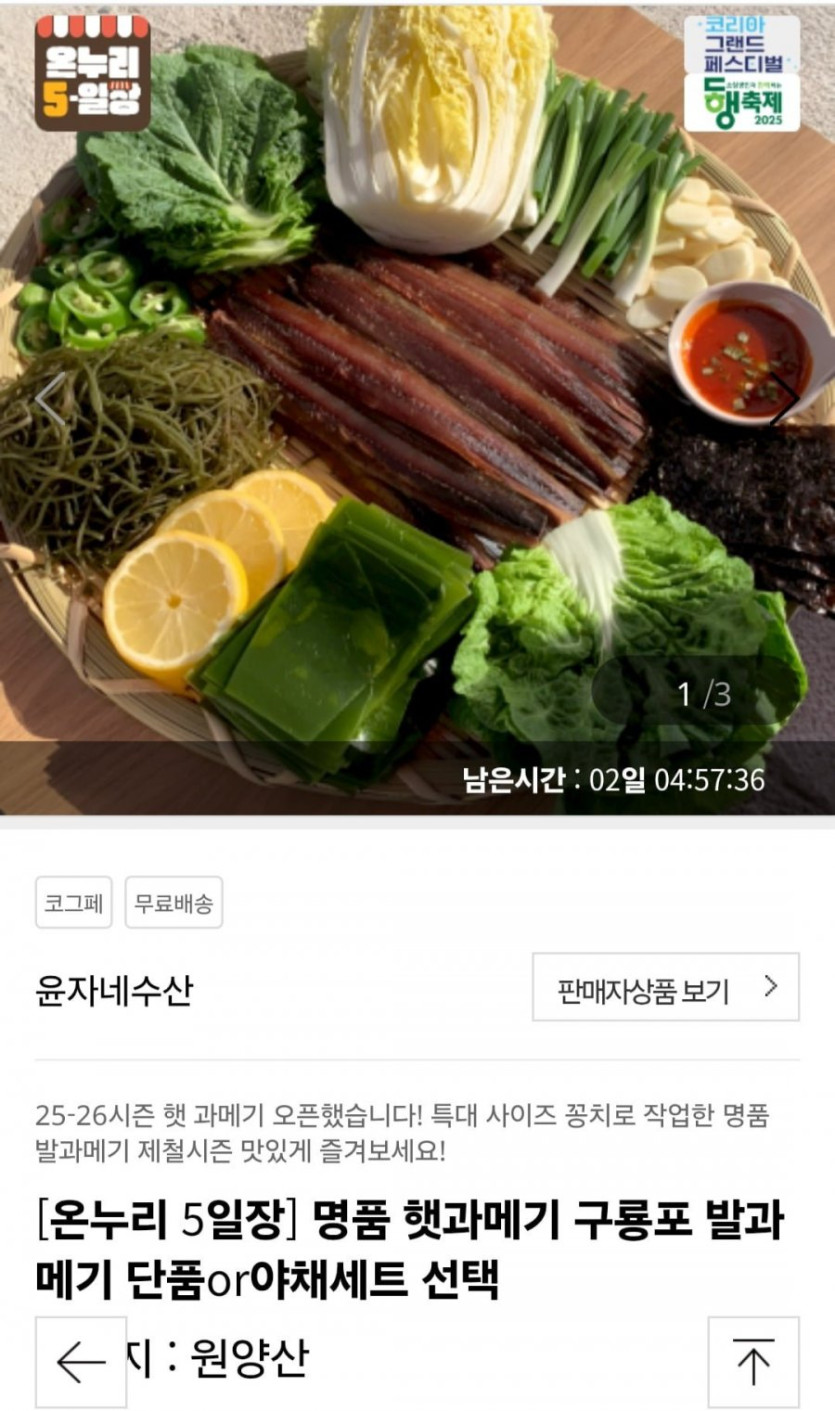Jump to top with the up arrow

click(753, 1362)
